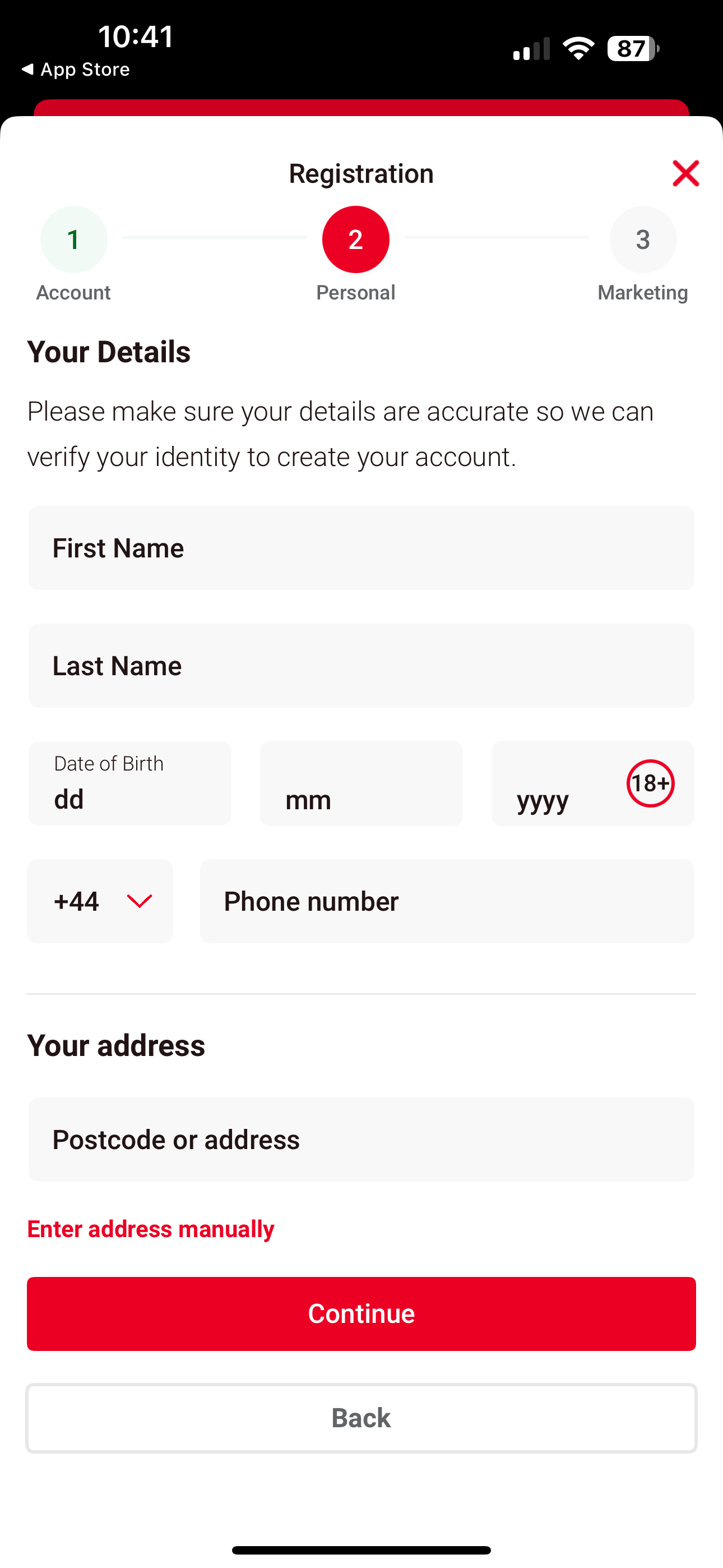Select the completed Account step circle
The image size is (723, 1568).
click(x=73, y=239)
